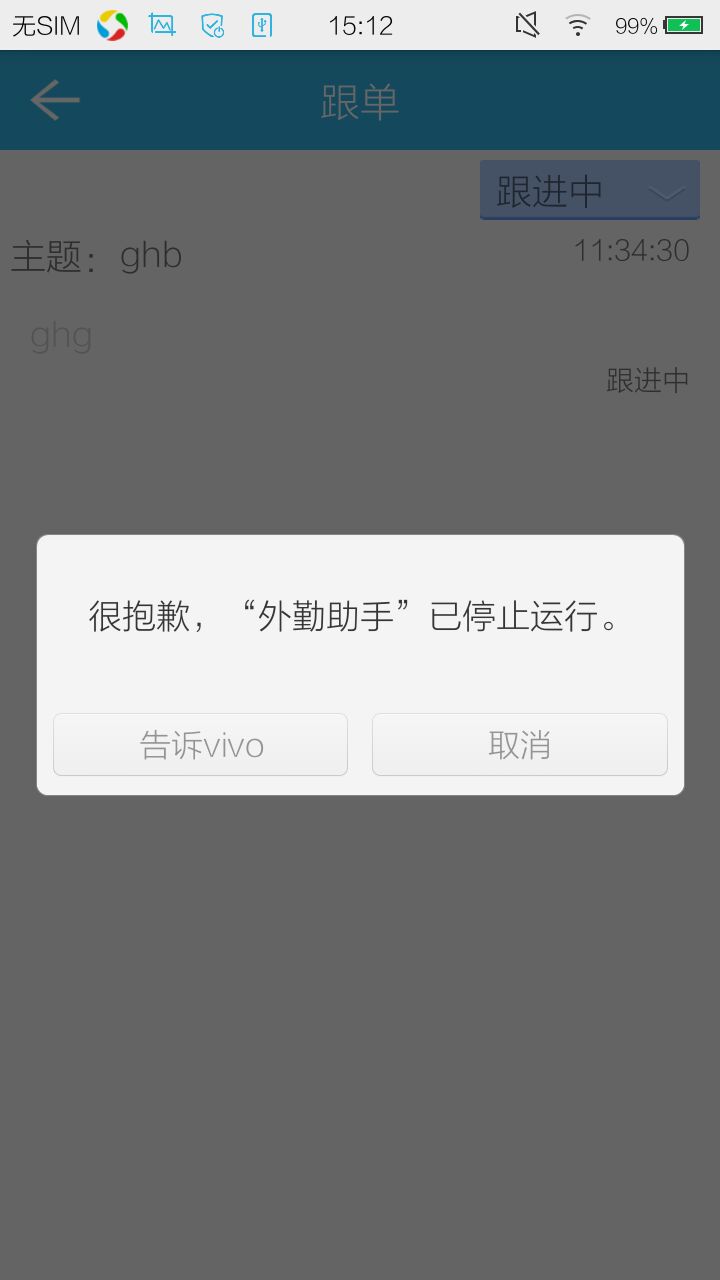
Task: Report the crash via 告诉vivo button
Action: coord(200,745)
